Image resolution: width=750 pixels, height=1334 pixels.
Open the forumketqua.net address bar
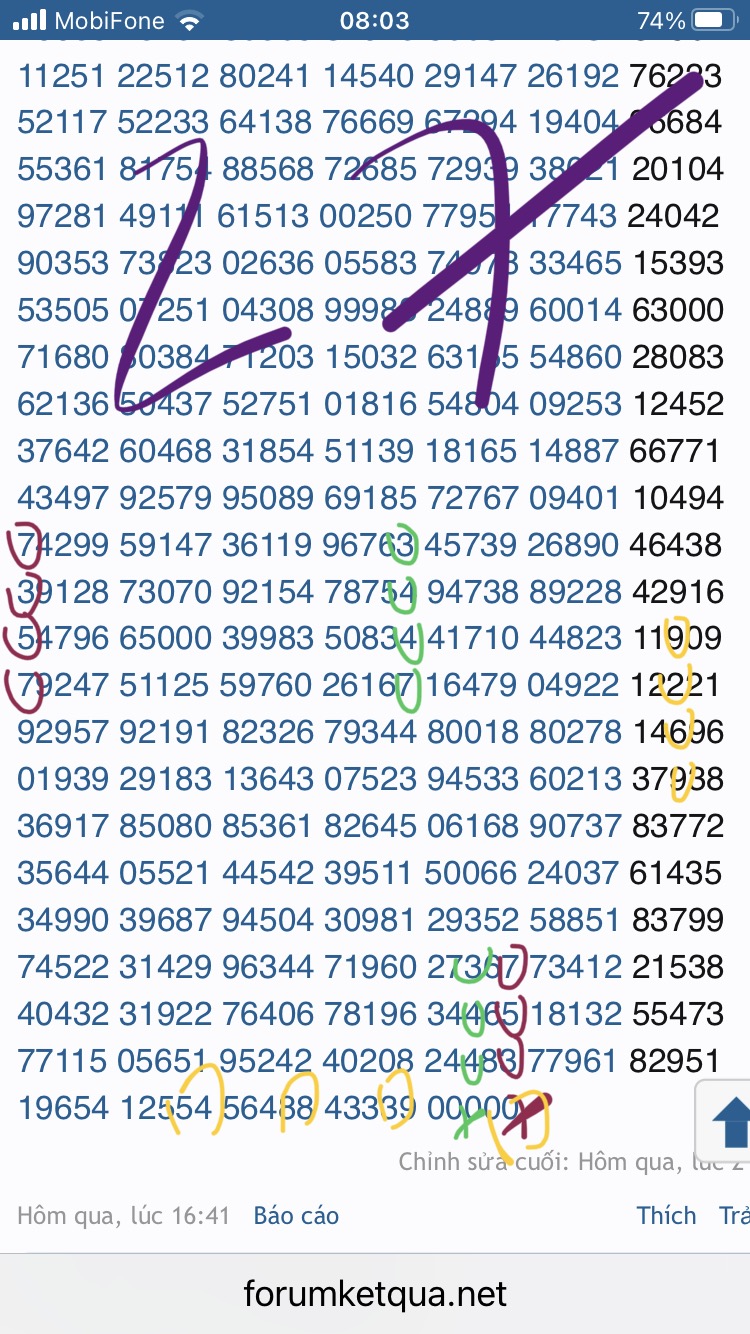pyautogui.click(x=375, y=1295)
